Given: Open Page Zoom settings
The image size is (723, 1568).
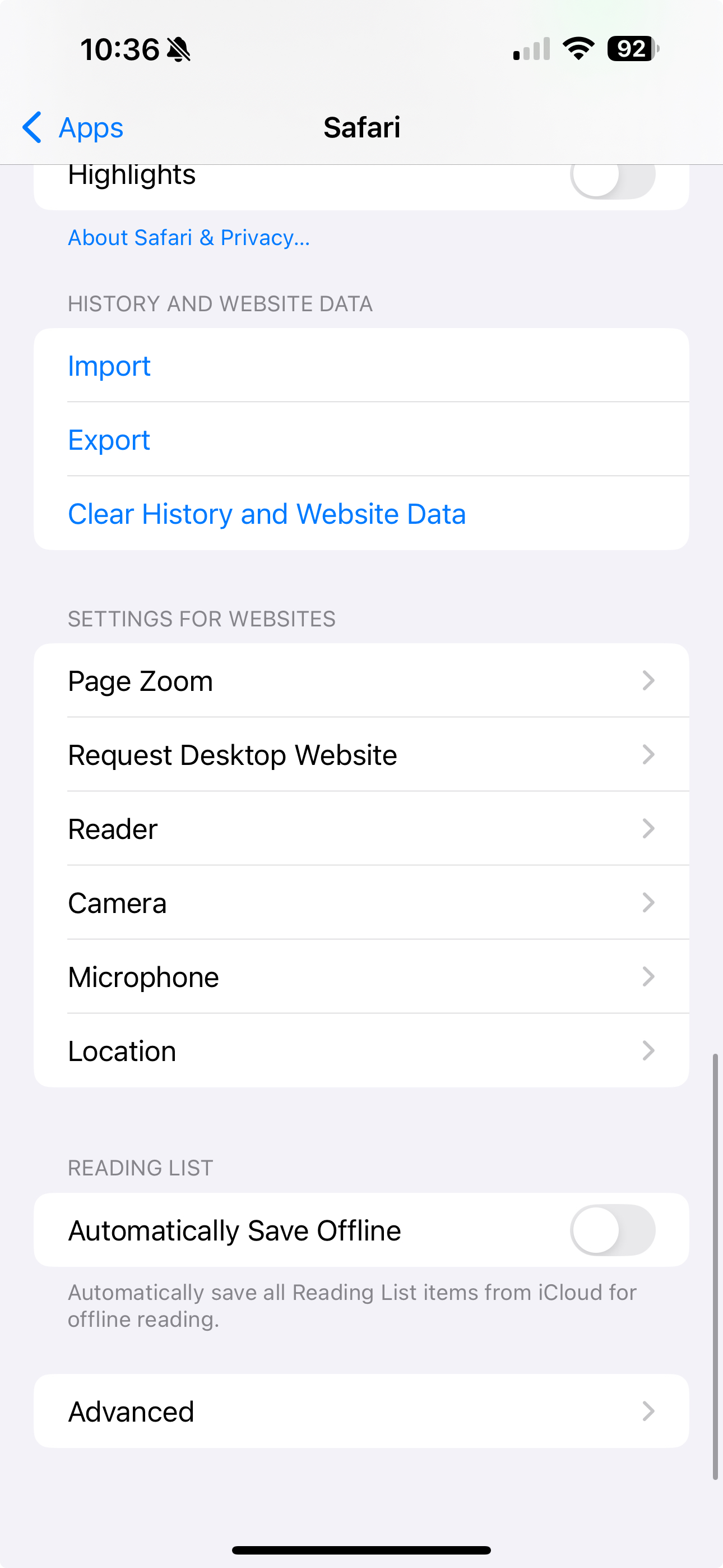Looking at the screenshot, I should click(361, 681).
